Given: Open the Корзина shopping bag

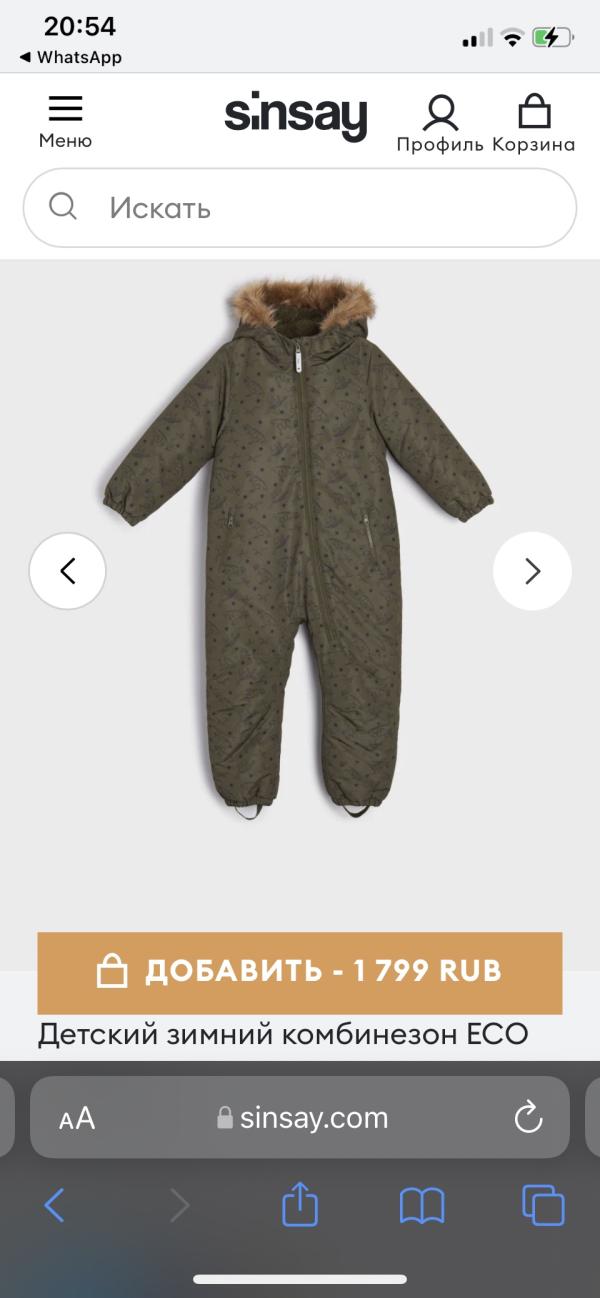Looking at the screenshot, I should (x=534, y=123).
